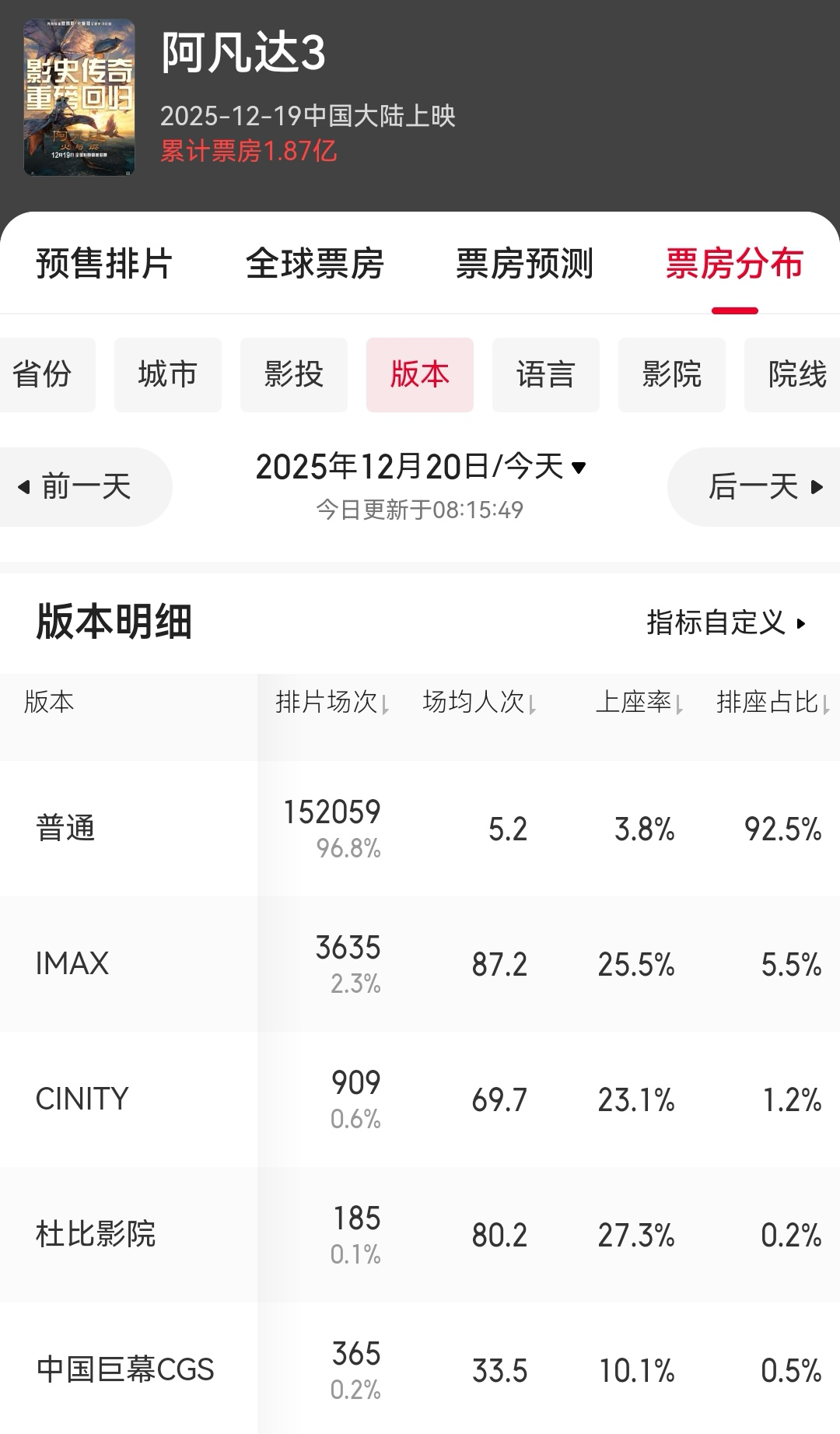The image size is (840, 1434).
Task: Sort table by 排座占比
Action: (772, 702)
